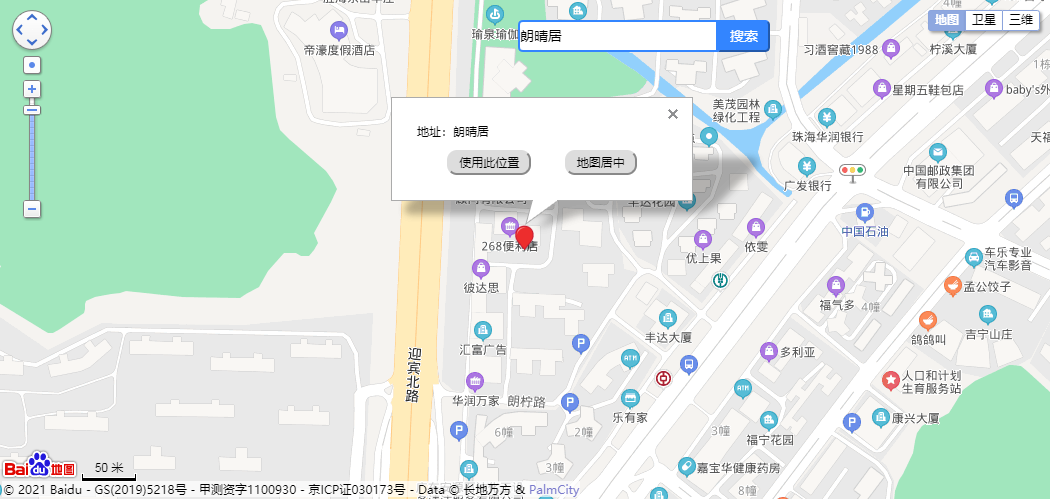1050x499 pixels.
Task: Pan the map down with the arrow
Action: 32,42
